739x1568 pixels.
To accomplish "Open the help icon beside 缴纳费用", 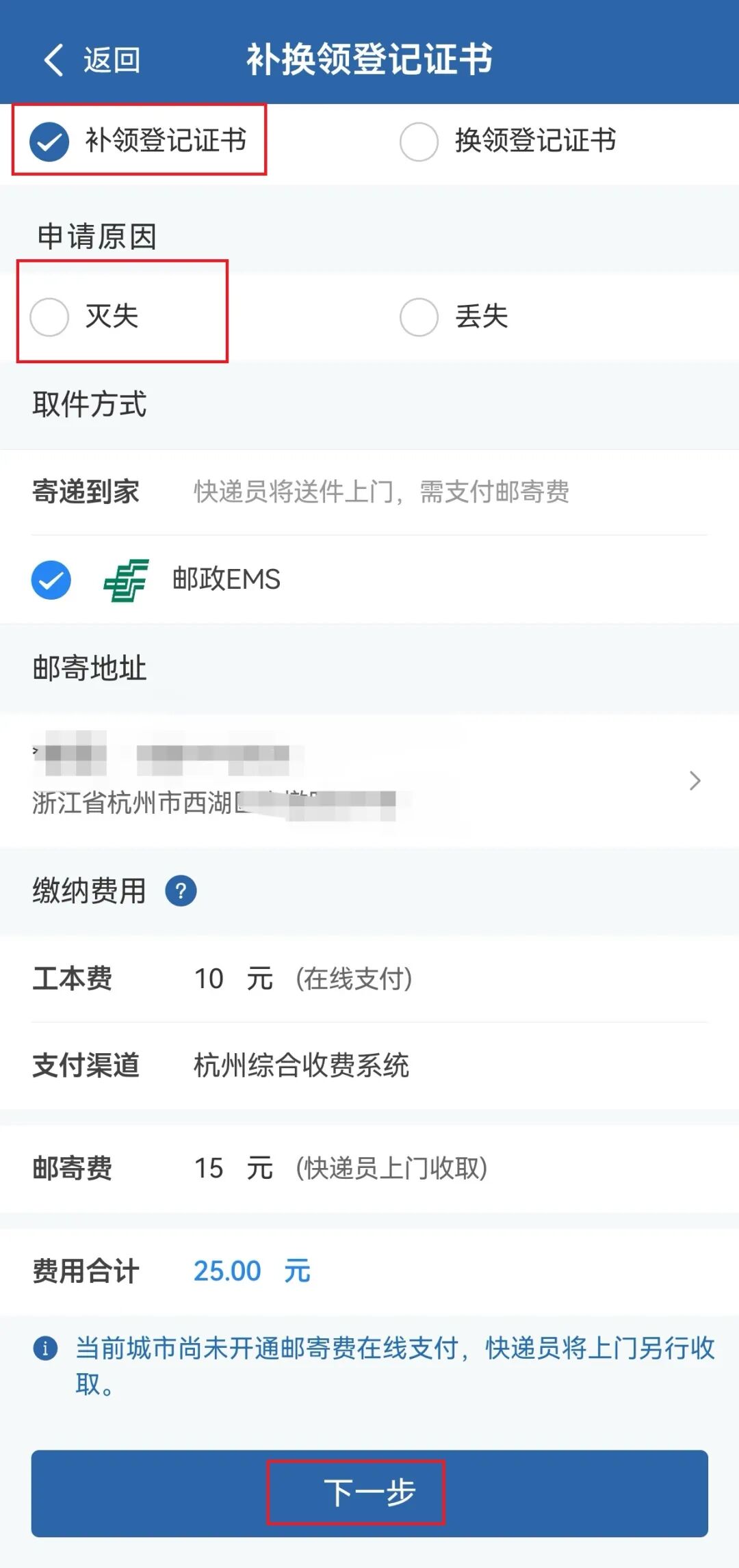I will click(x=181, y=890).
